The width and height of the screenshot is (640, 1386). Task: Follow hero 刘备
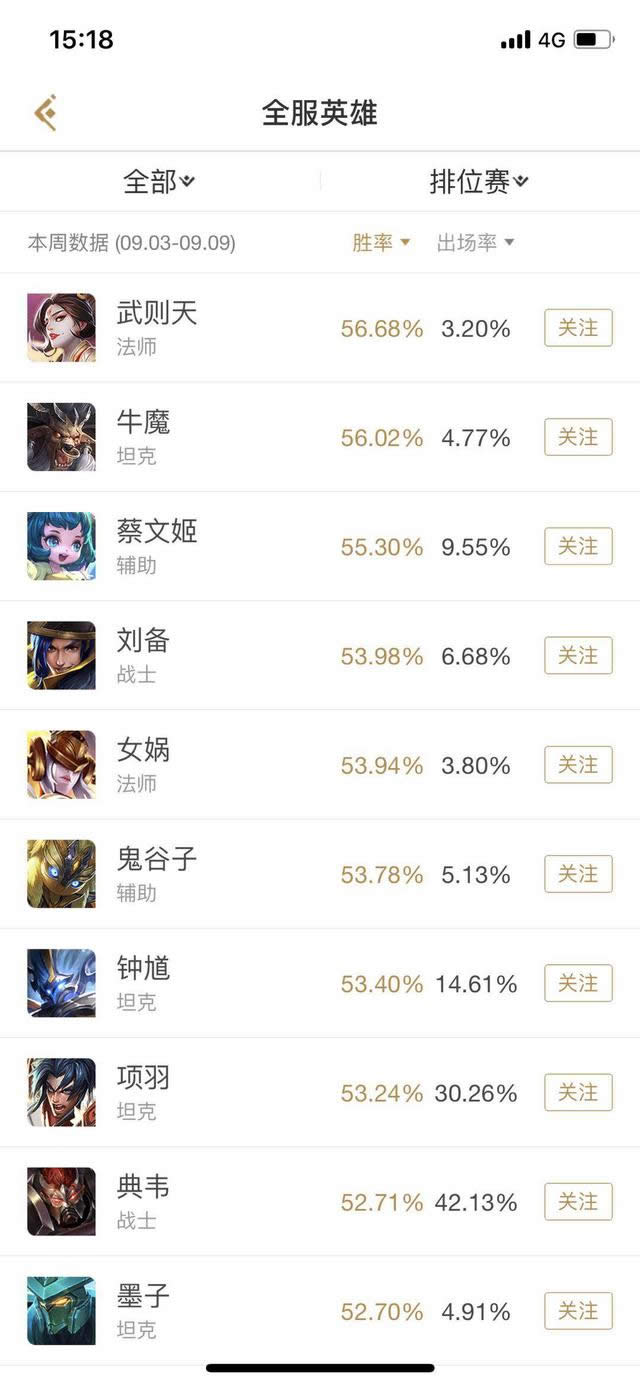click(578, 655)
